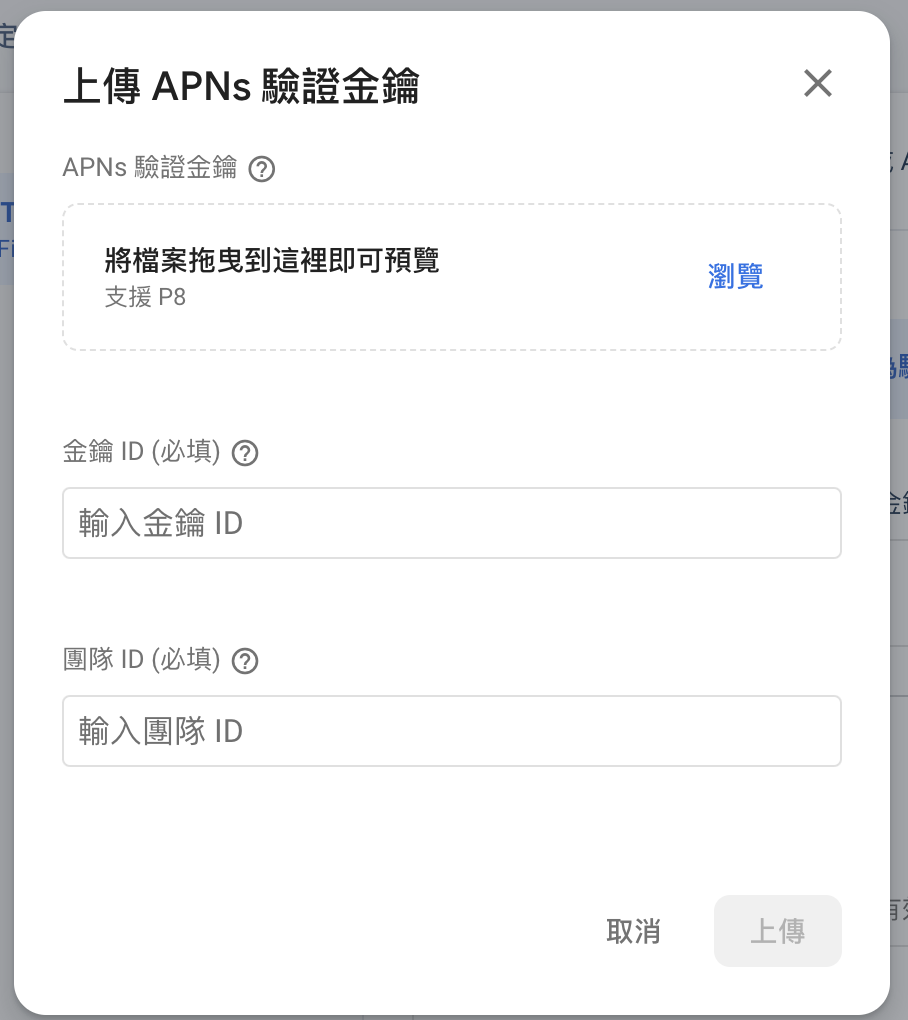Tap 取消 to cancel the upload
This screenshot has height=1020, width=908.
tap(633, 931)
